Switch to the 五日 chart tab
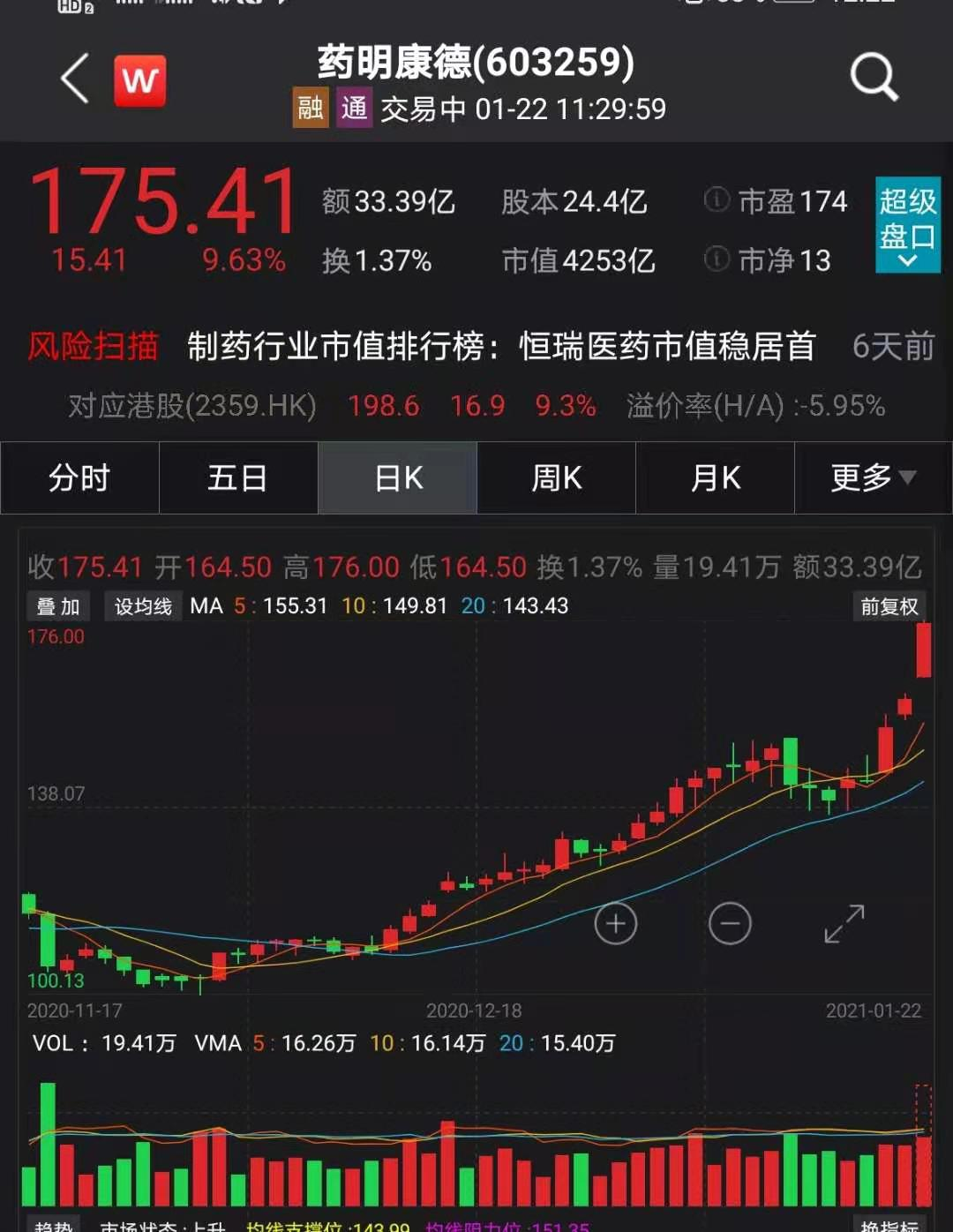This screenshot has height=1232, width=953. click(x=238, y=477)
